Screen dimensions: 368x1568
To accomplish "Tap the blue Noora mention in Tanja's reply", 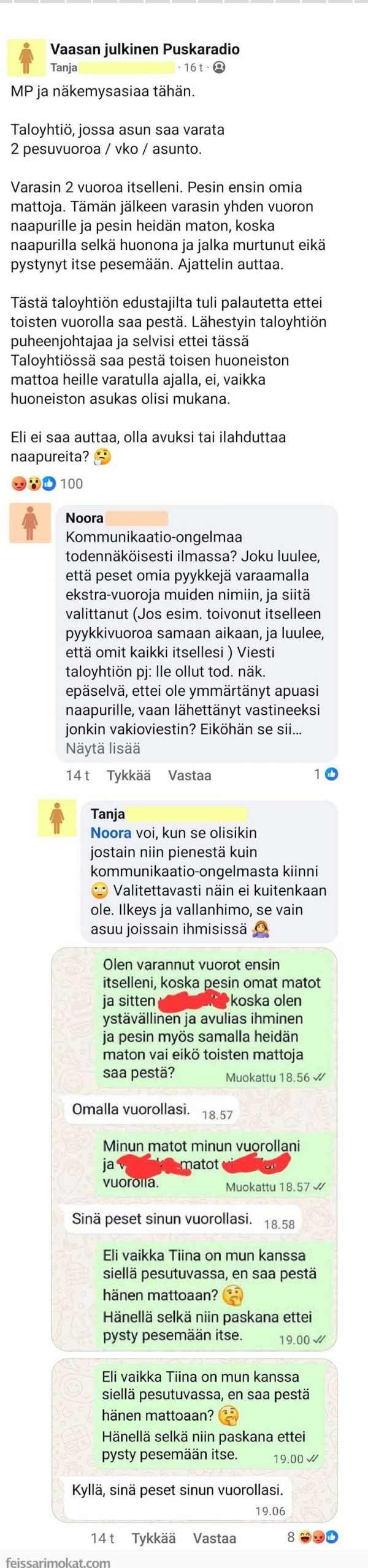I will point(110,832).
